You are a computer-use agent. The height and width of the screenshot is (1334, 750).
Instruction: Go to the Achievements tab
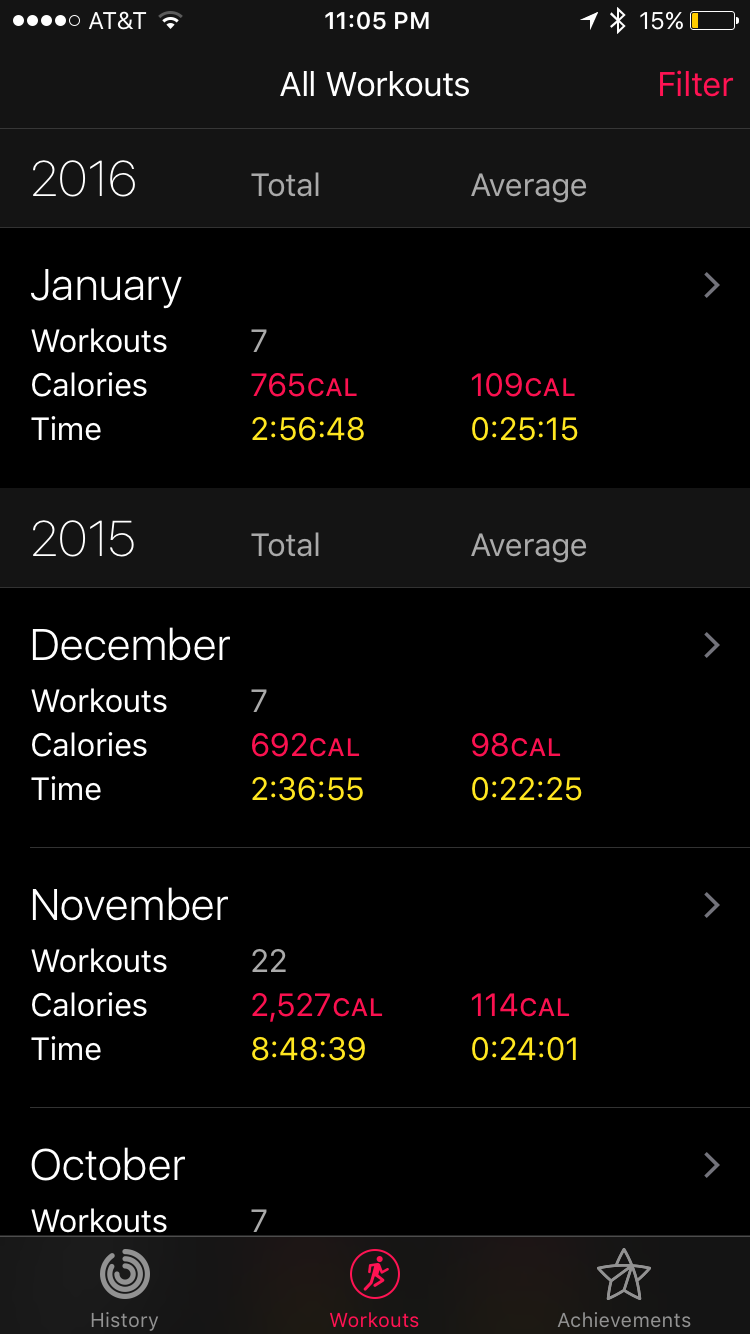[624, 1288]
